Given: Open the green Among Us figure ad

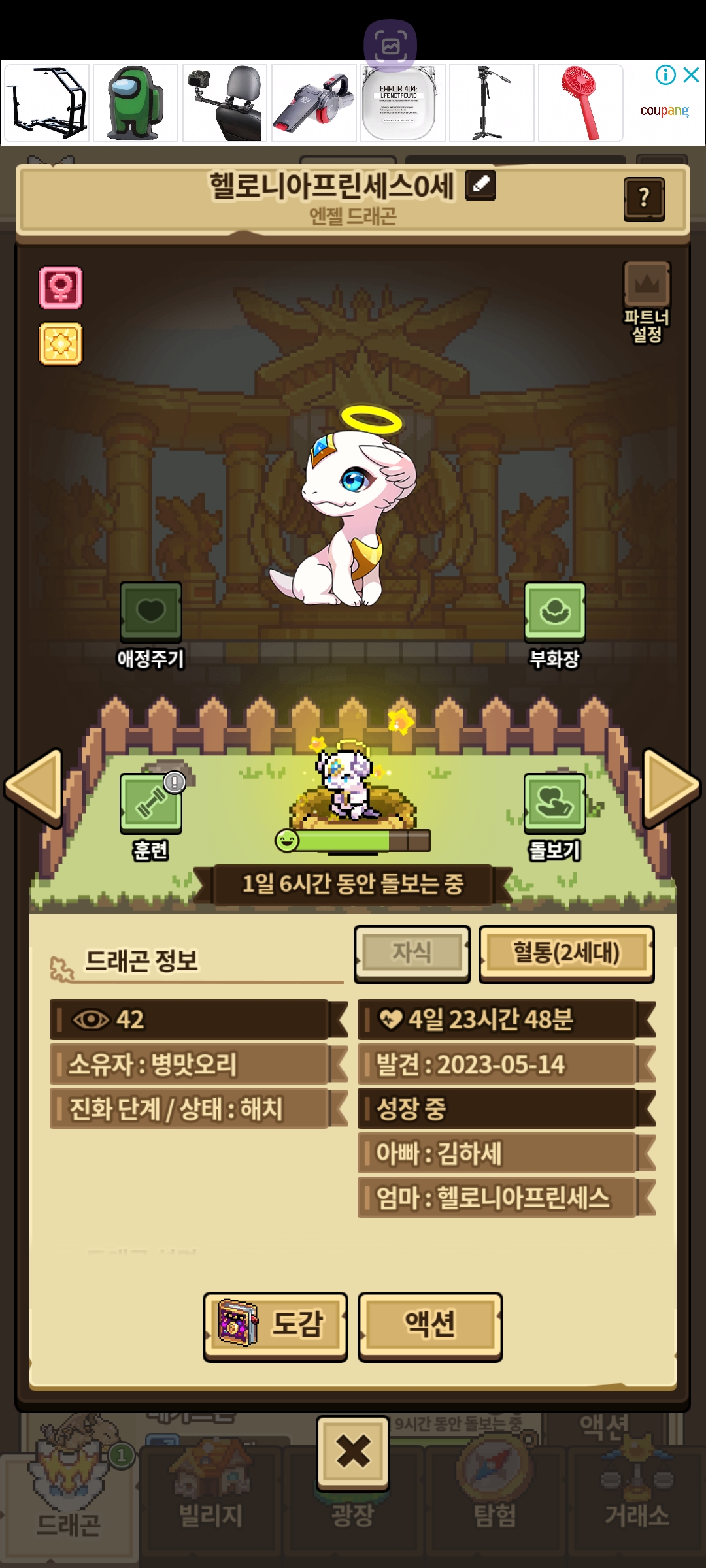Looking at the screenshot, I should (135, 103).
